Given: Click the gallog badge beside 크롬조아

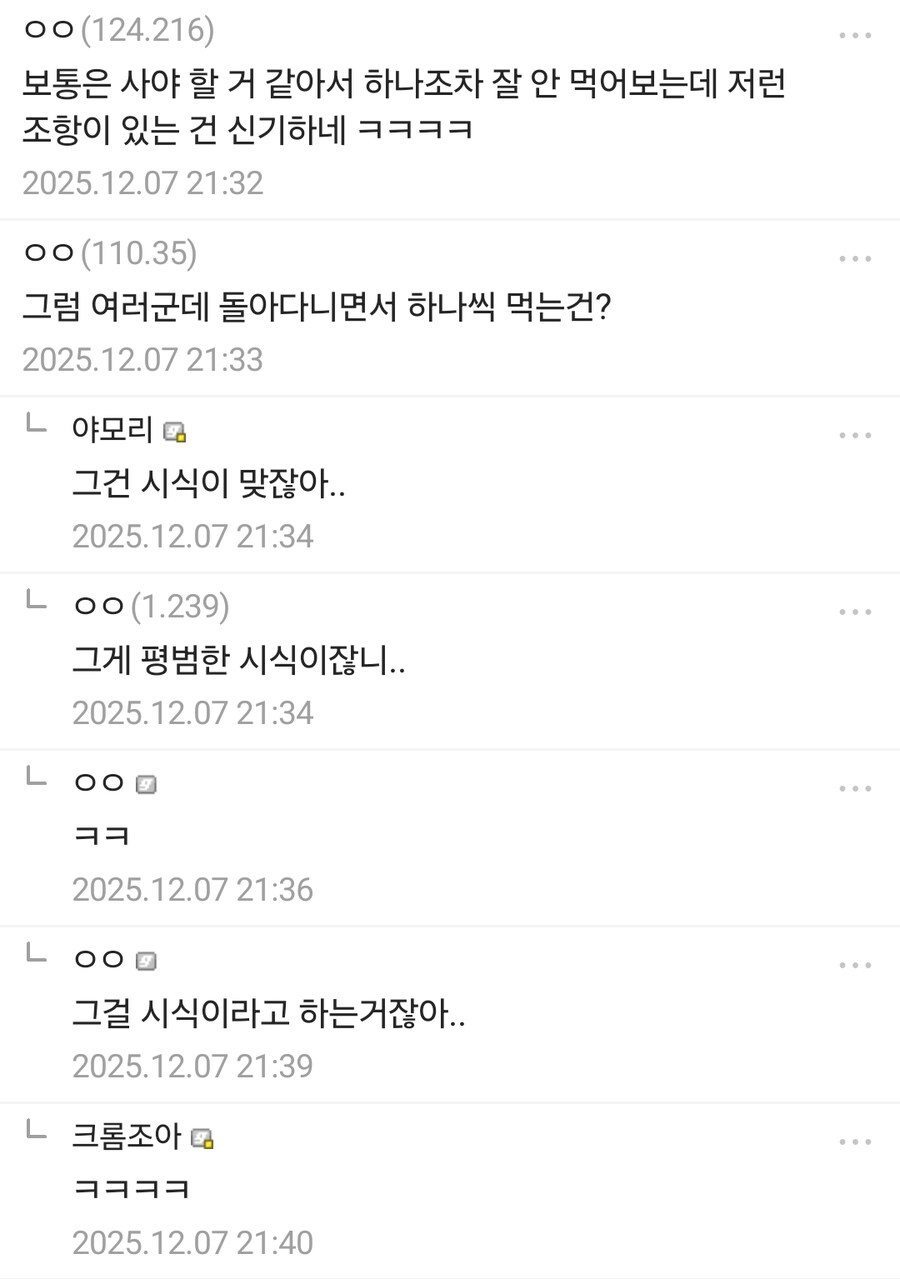Looking at the screenshot, I should 204,1137.
